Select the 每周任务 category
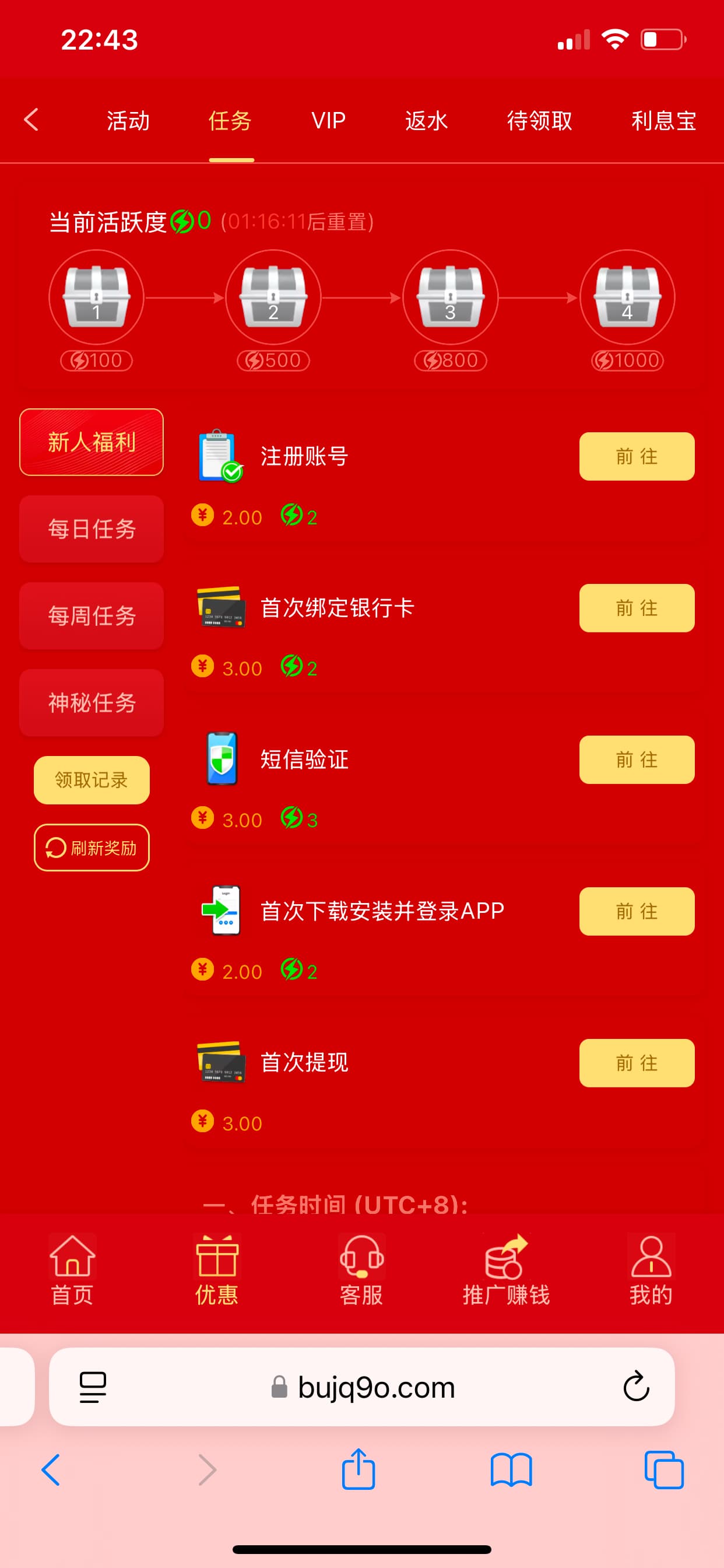The width and height of the screenshot is (724, 1568). pos(92,615)
